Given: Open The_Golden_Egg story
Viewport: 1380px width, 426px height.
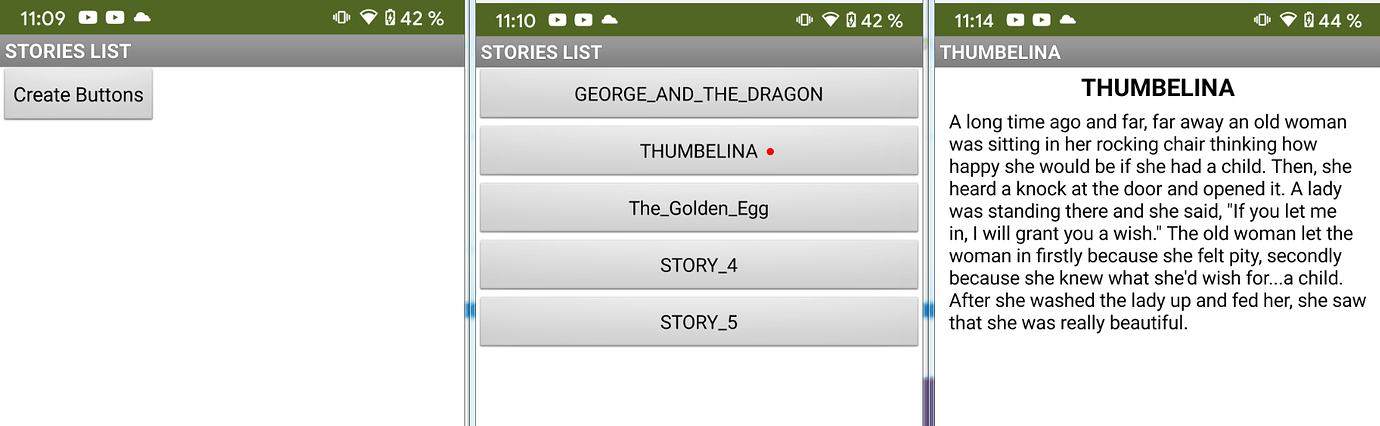Looking at the screenshot, I should click(x=698, y=209).
